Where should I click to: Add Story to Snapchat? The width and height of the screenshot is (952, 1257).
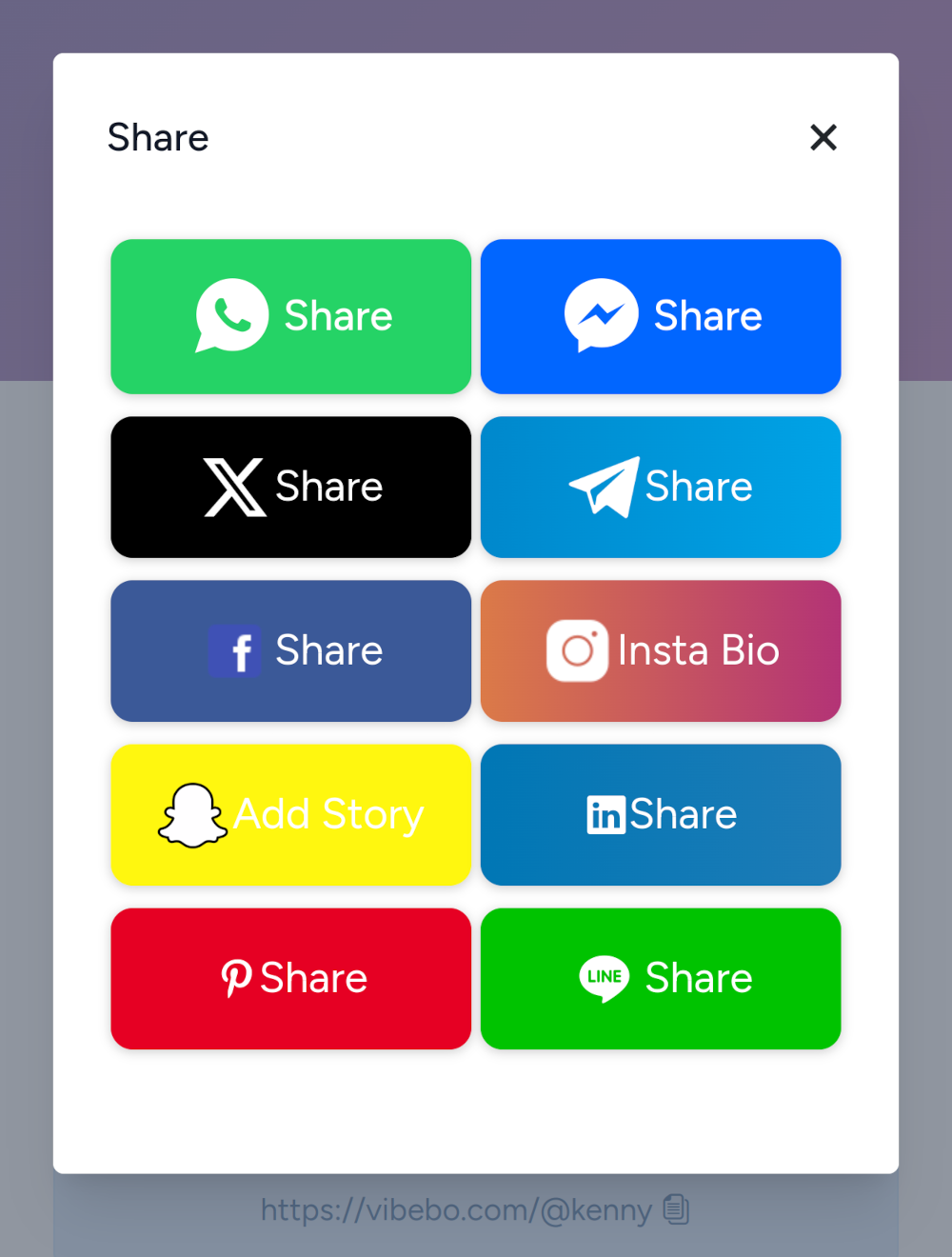pos(290,814)
